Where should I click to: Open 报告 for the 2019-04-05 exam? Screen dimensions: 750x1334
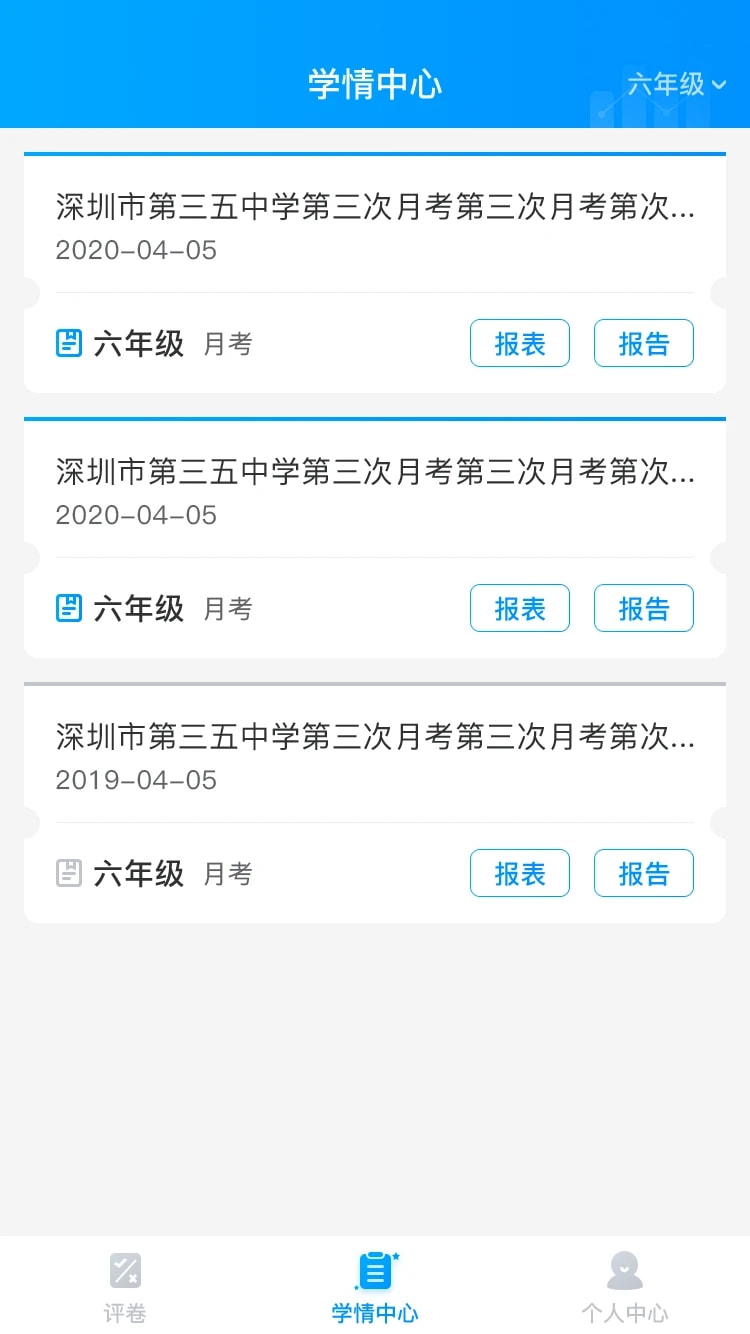tap(644, 873)
